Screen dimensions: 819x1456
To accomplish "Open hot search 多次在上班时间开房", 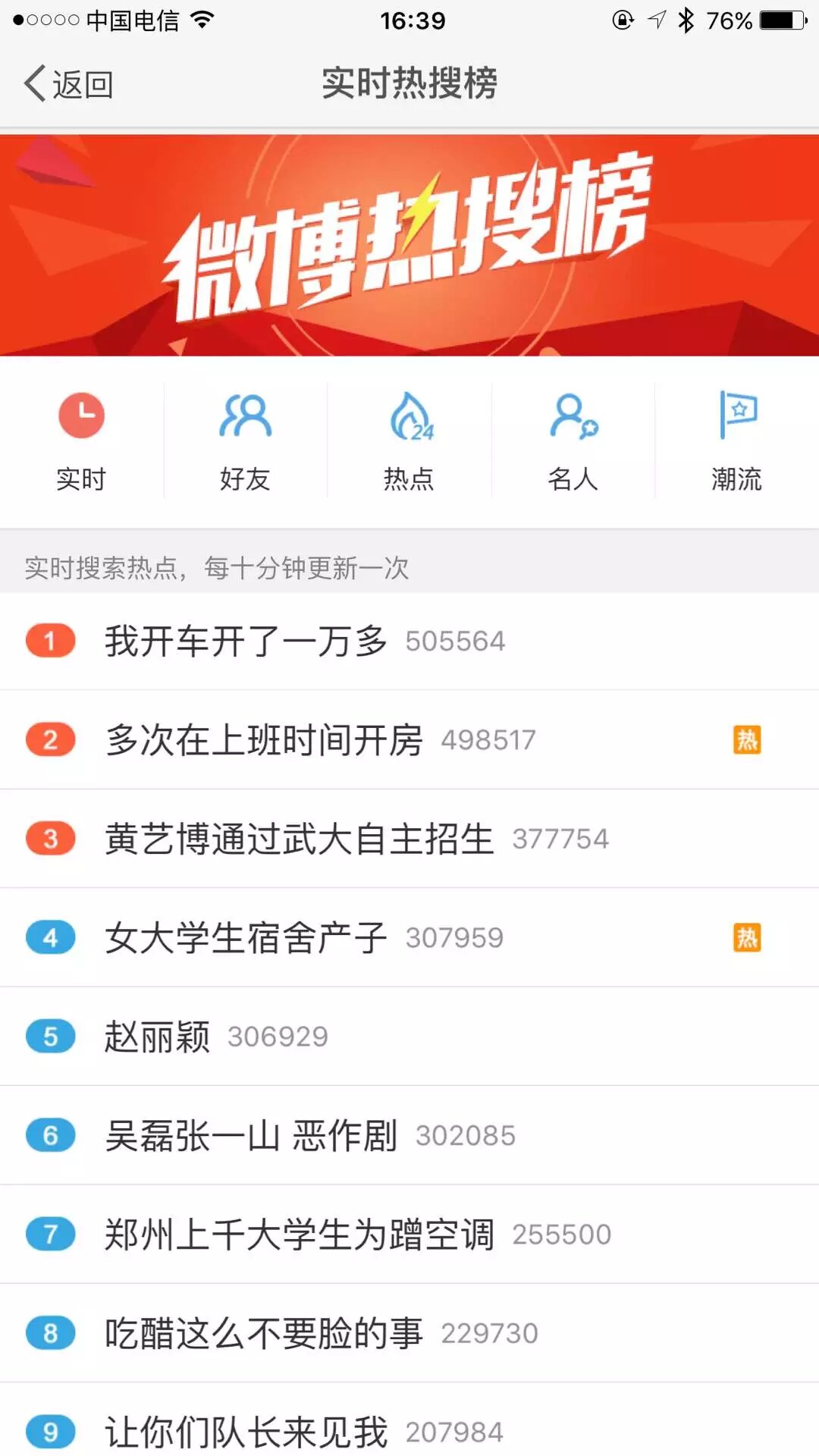I will [x=263, y=740].
